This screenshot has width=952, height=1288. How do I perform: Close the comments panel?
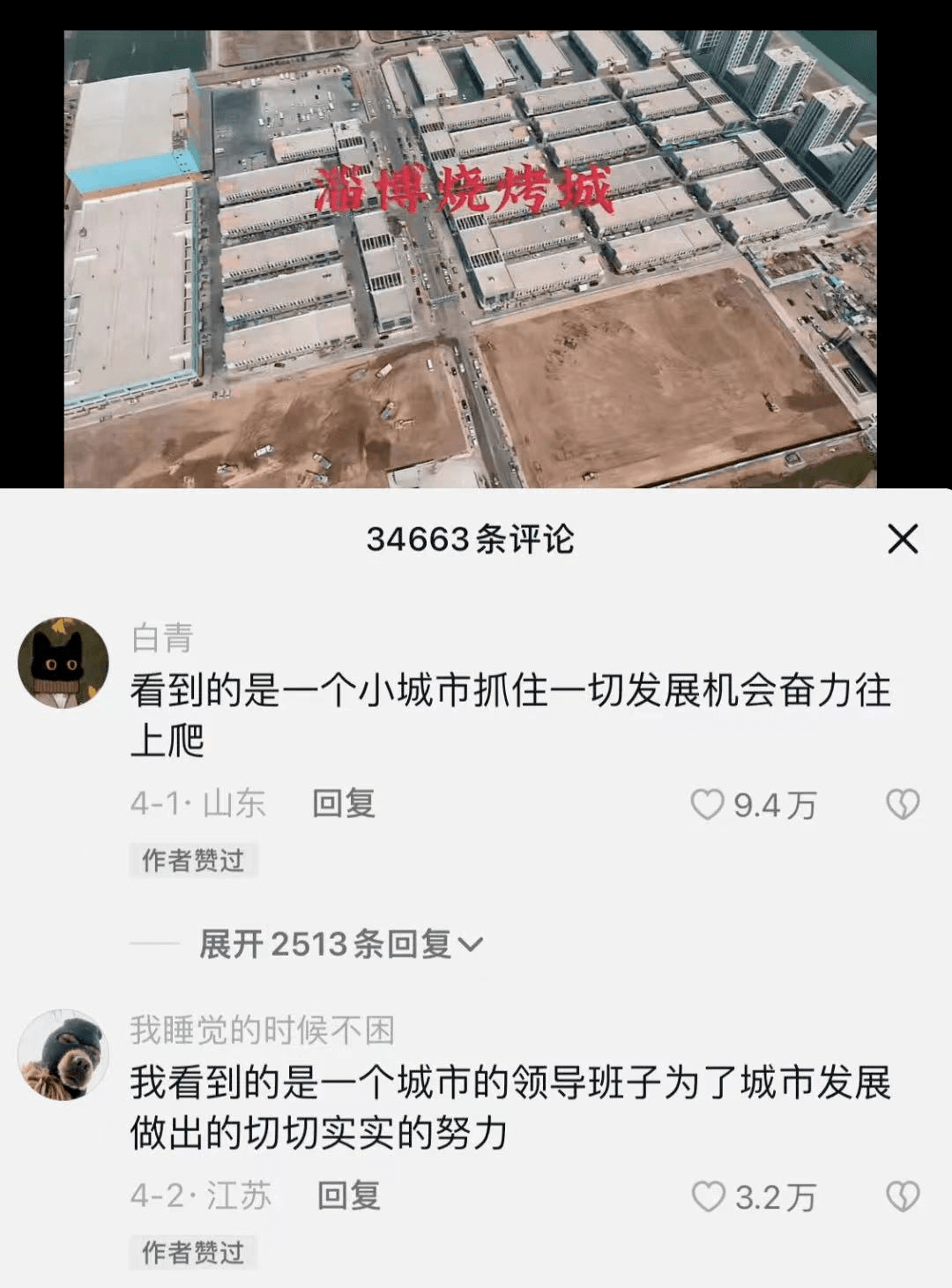902,539
